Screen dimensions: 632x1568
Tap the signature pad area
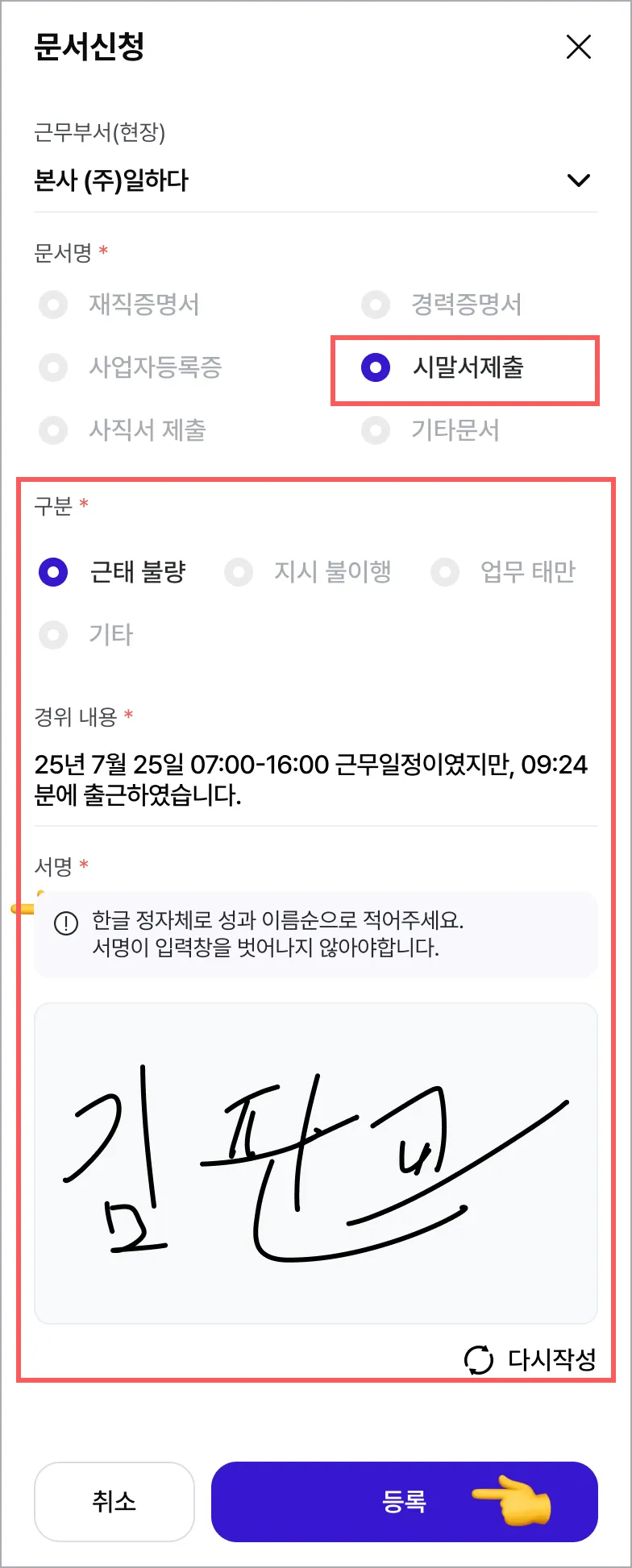[x=314, y=1162]
